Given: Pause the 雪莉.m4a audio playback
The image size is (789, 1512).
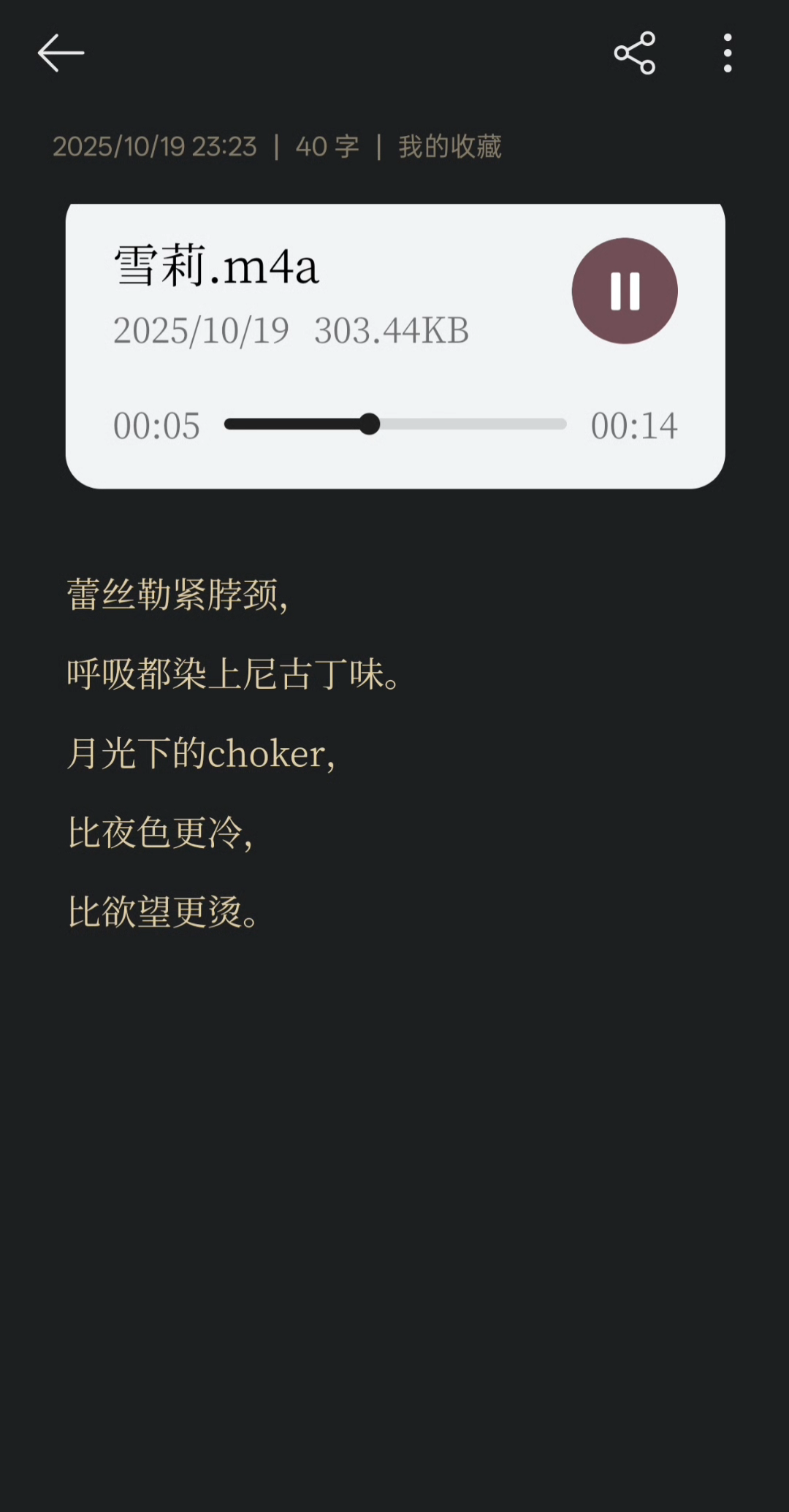Looking at the screenshot, I should [x=625, y=291].
